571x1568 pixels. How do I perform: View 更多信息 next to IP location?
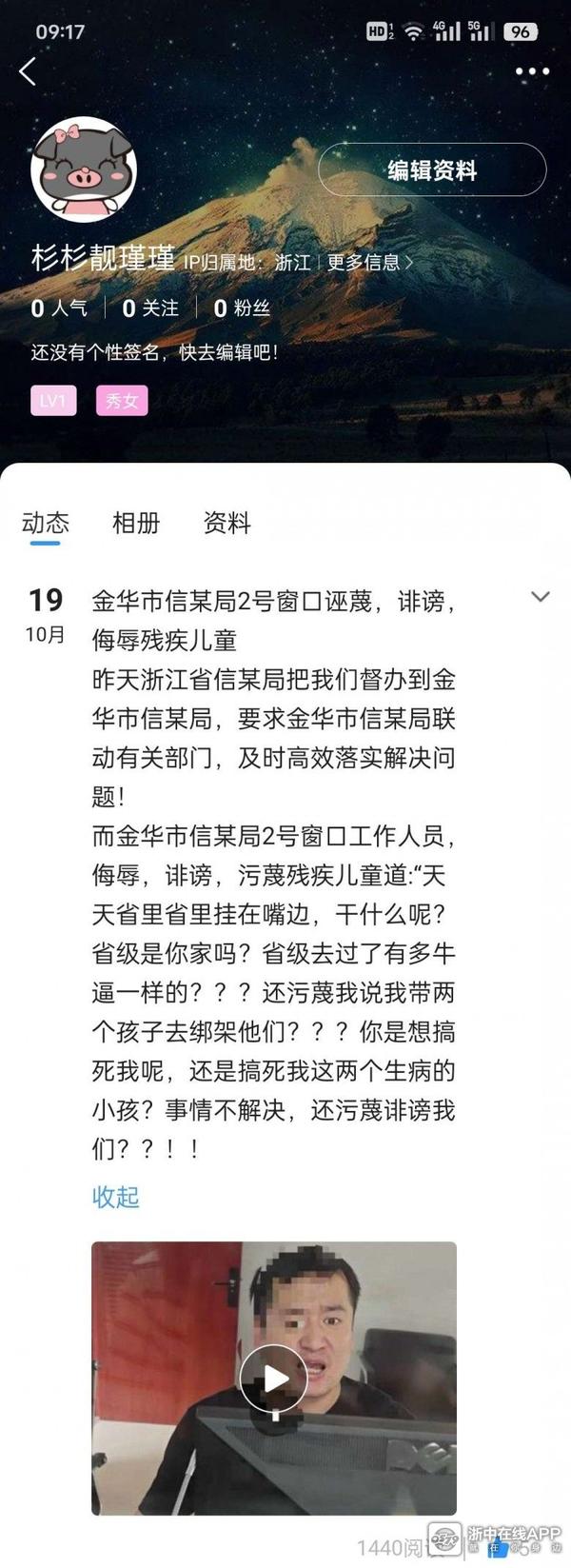click(x=369, y=262)
